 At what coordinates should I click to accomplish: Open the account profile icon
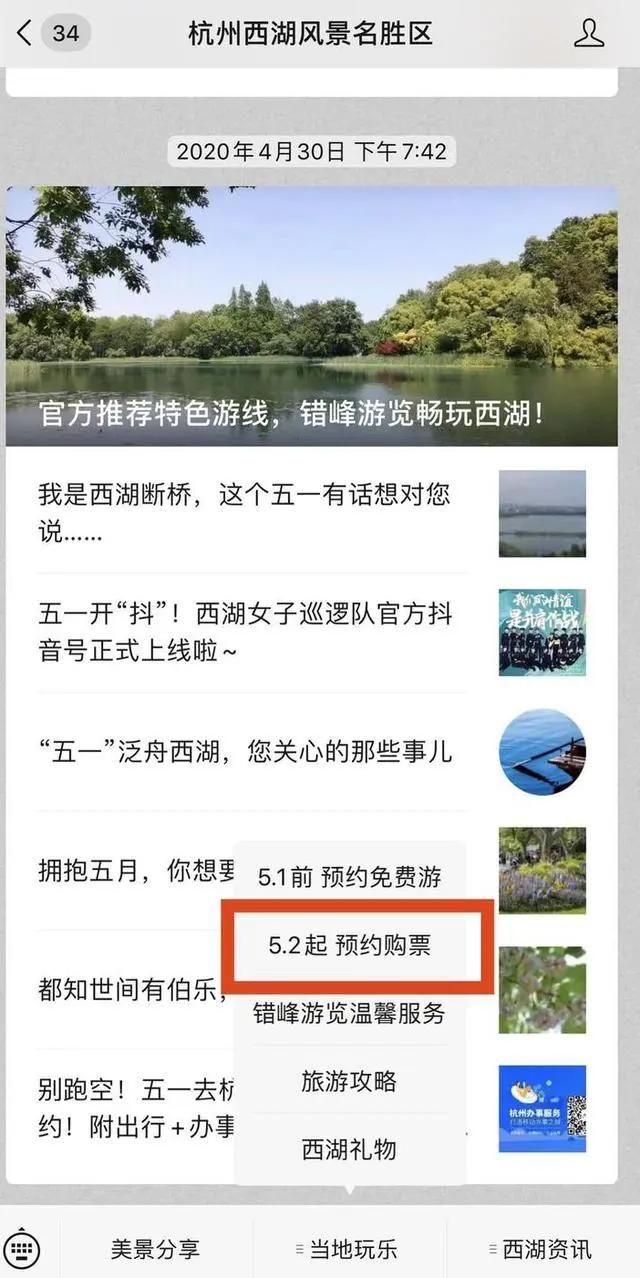click(589, 34)
